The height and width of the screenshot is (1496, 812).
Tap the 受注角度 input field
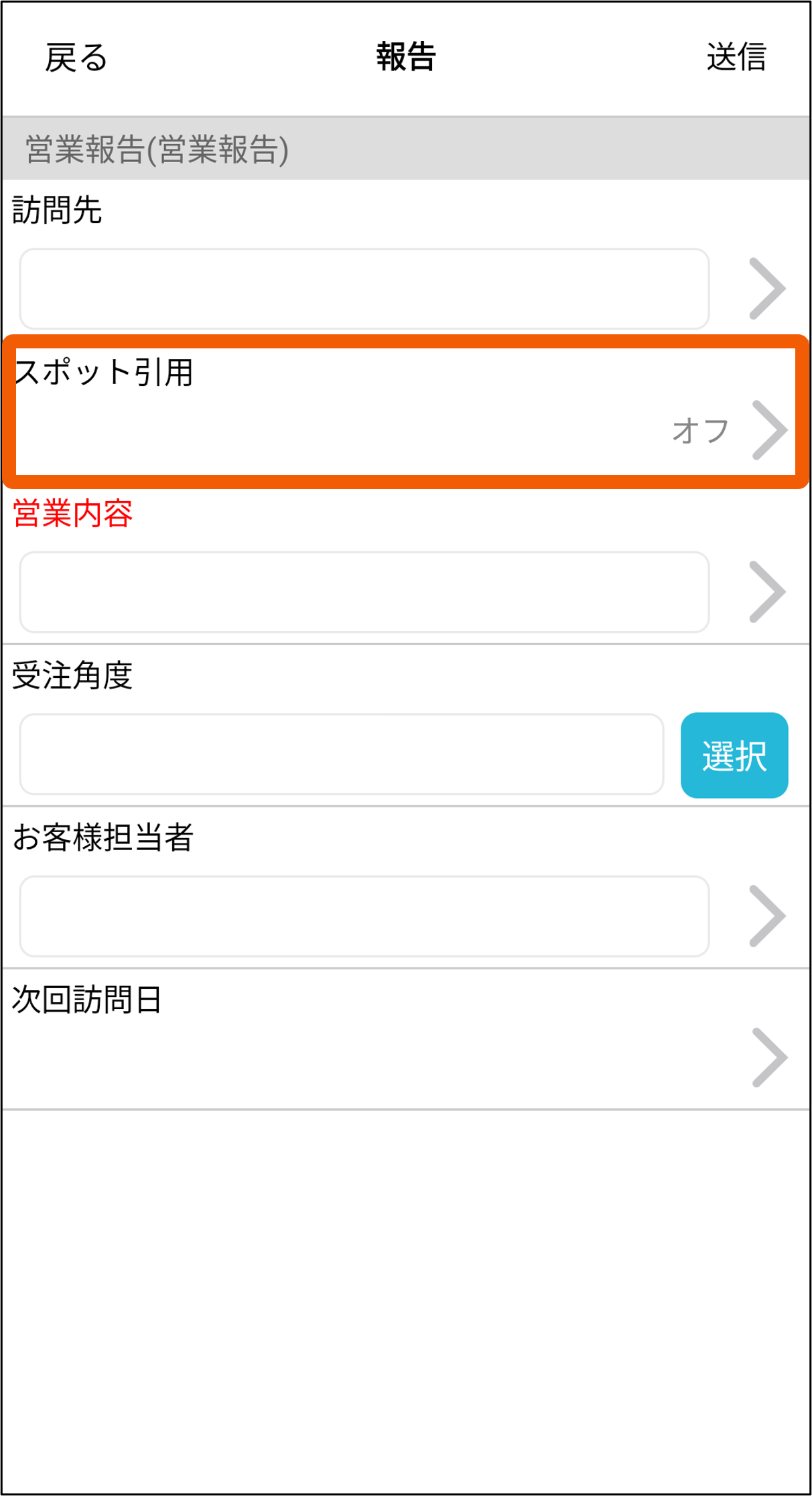click(x=341, y=754)
